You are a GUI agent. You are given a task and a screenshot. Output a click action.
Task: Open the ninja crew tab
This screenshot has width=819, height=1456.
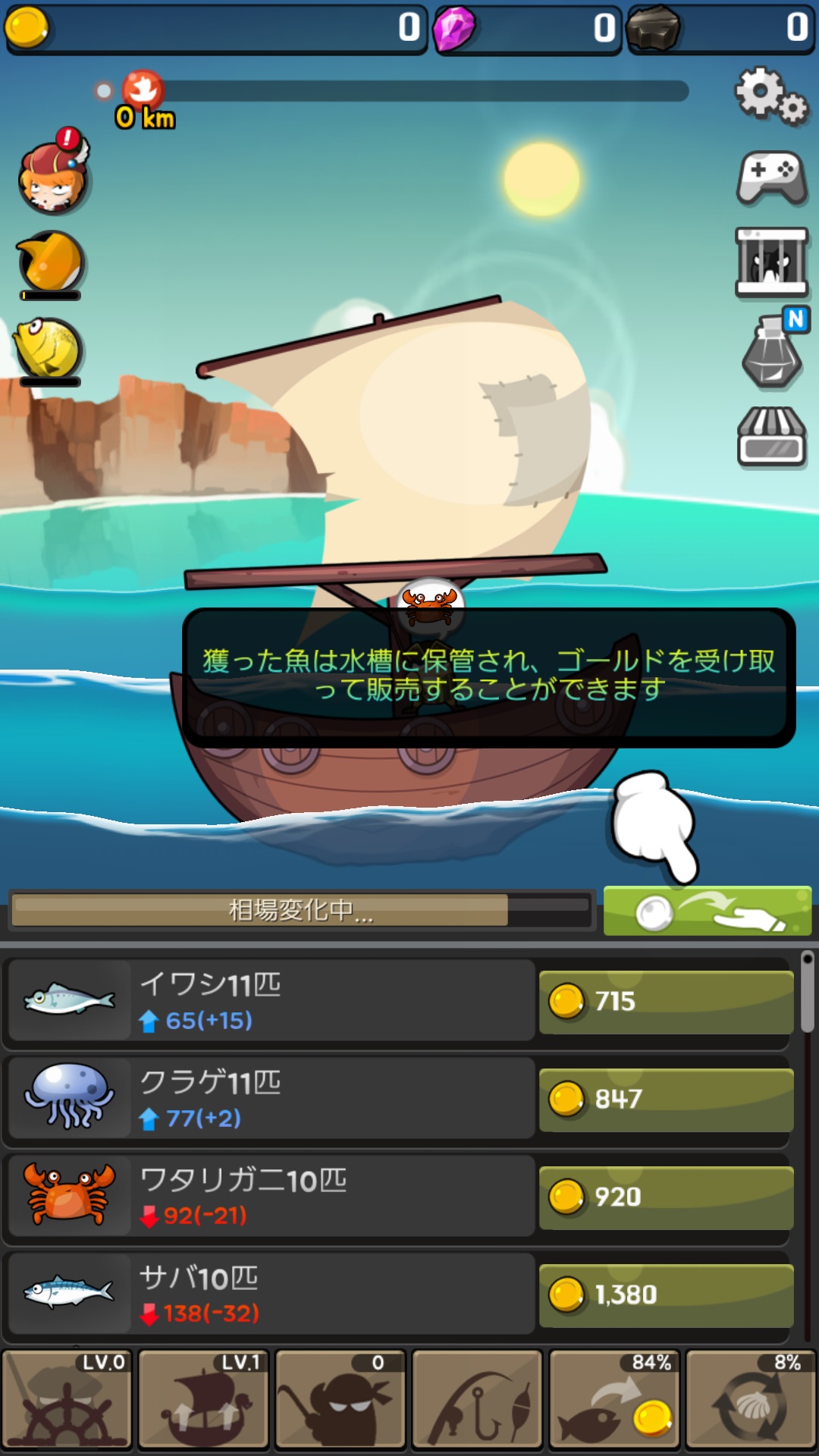tap(340, 1399)
